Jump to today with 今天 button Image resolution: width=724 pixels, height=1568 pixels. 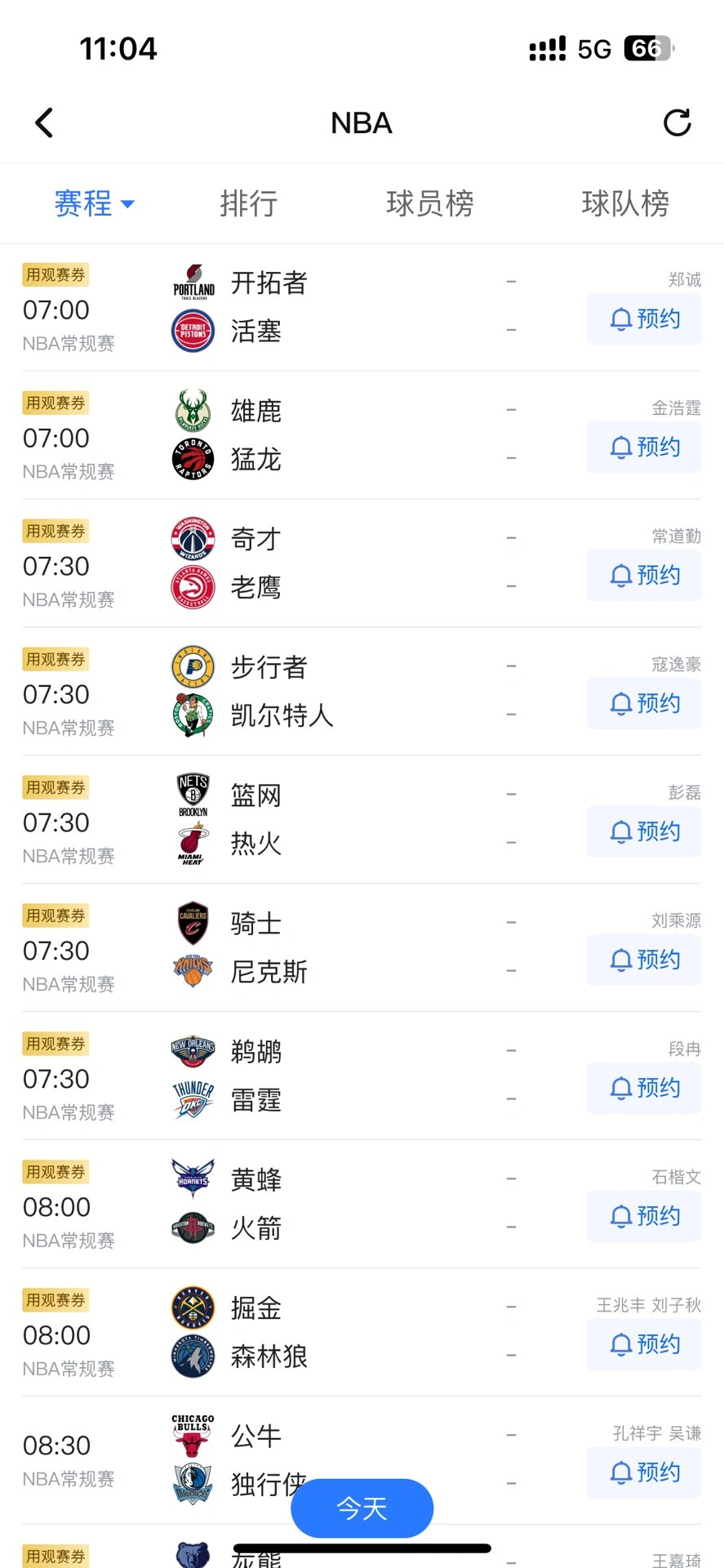(x=362, y=1508)
